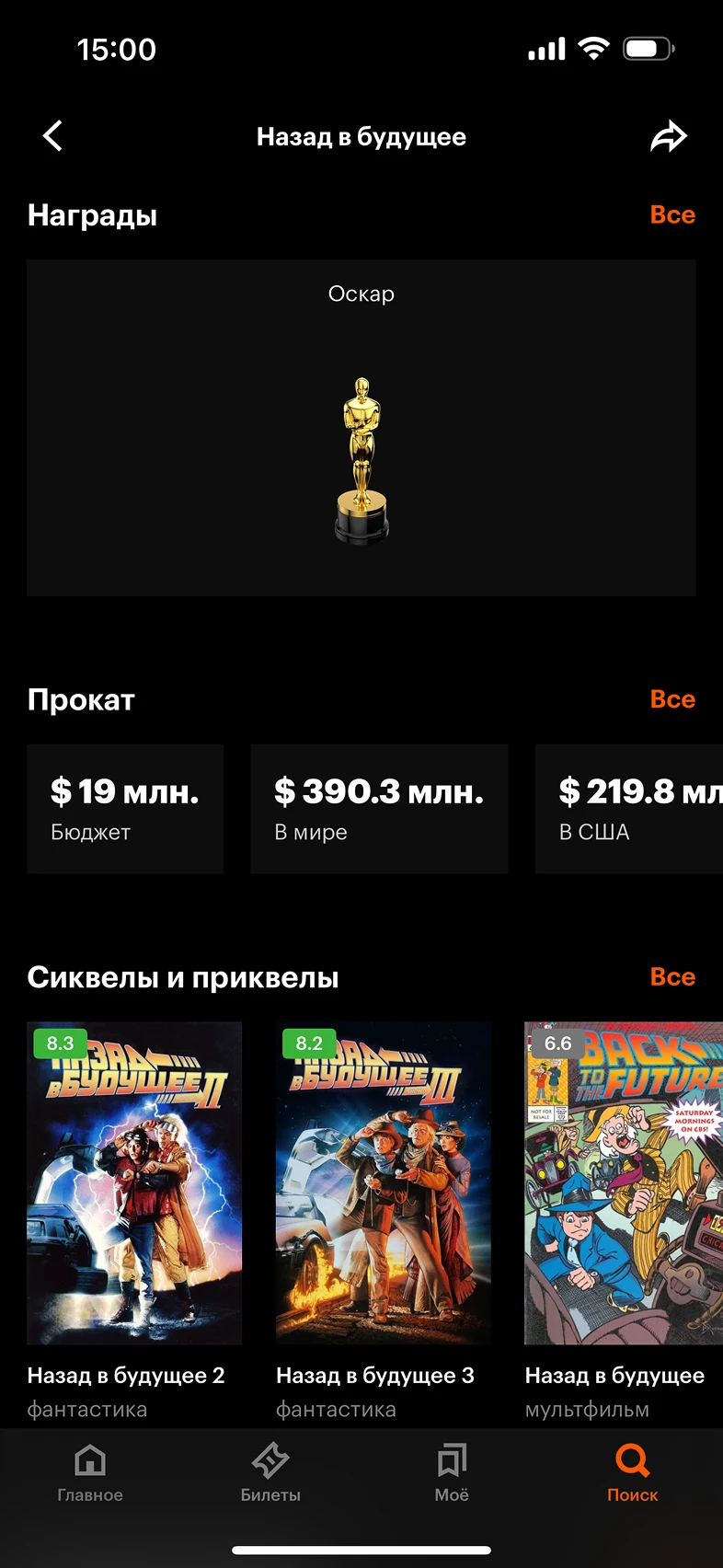This screenshot has width=723, height=1568.
Task: Select the Поиск tab
Action: 632,1473
